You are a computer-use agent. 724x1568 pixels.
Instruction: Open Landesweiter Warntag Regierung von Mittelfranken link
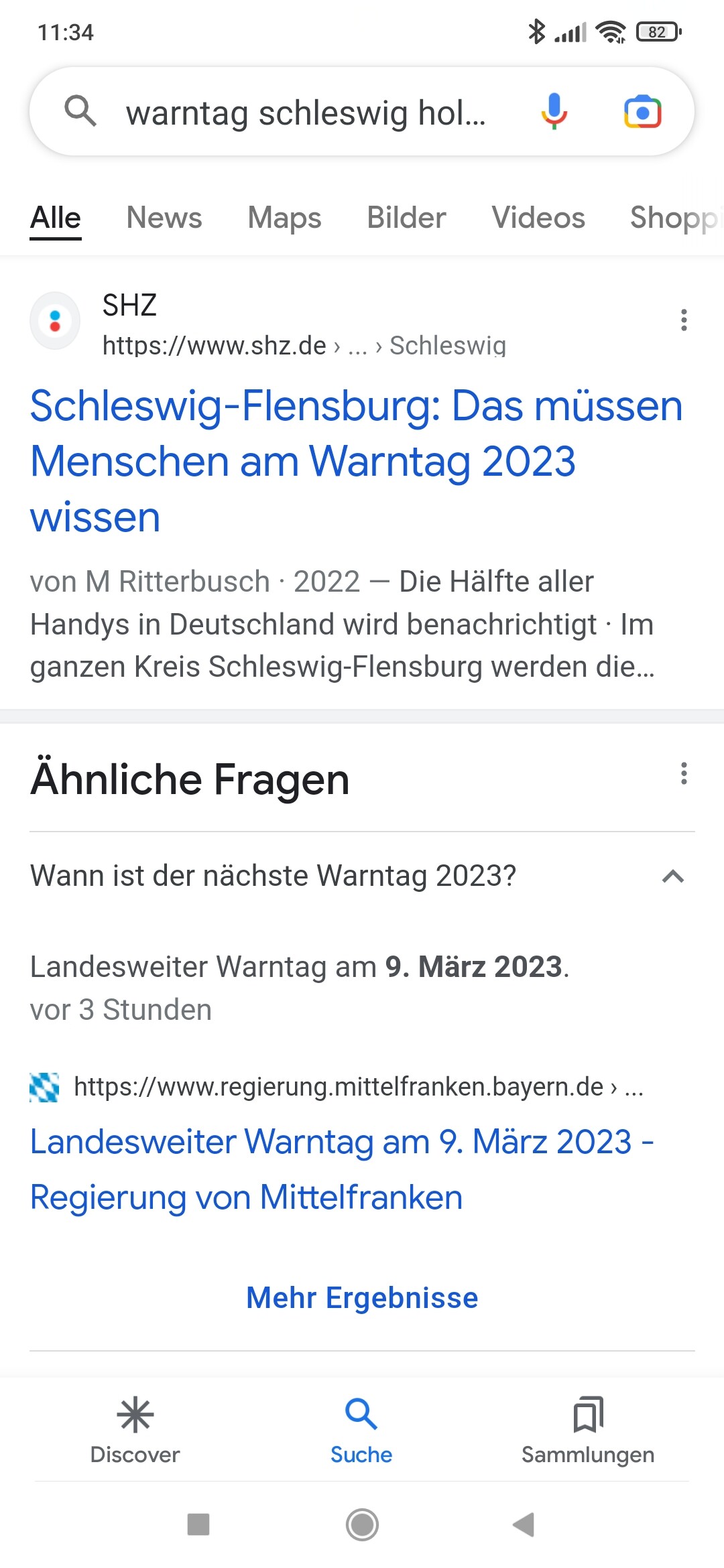[342, 1169]
